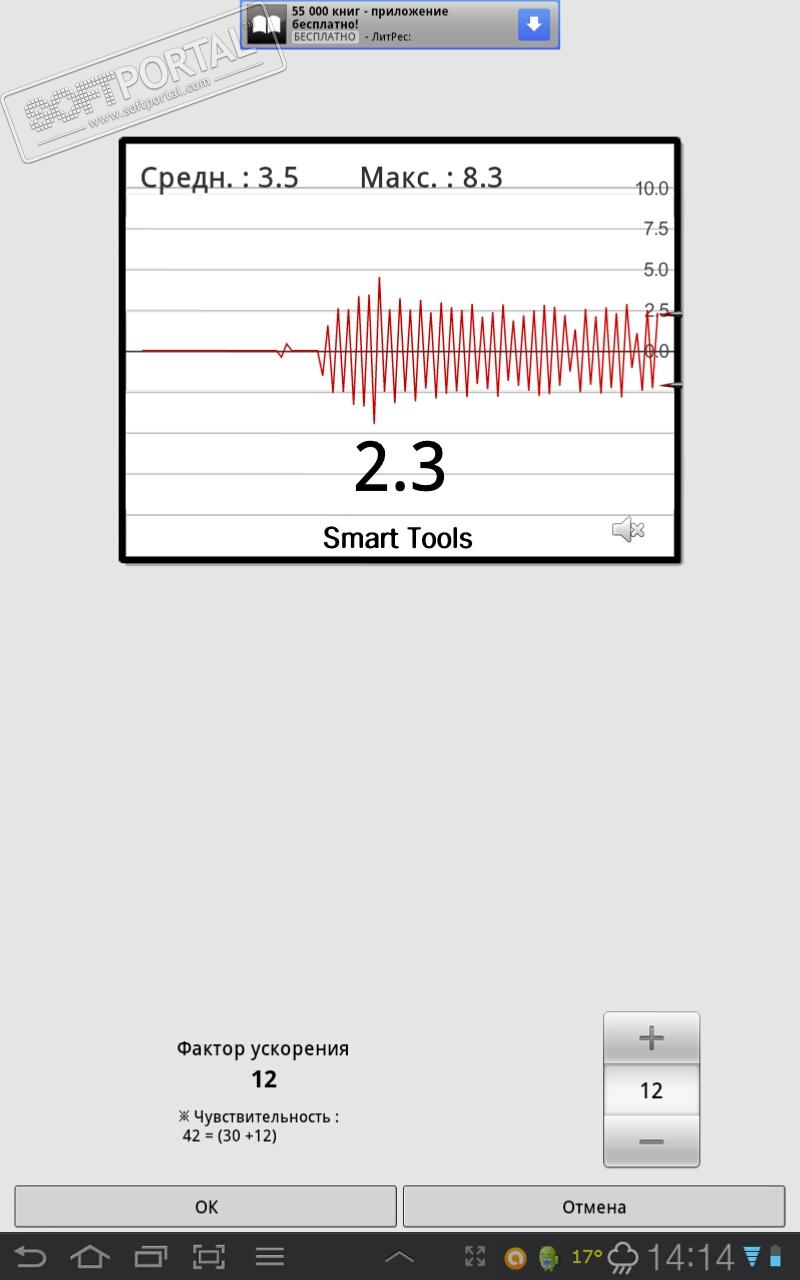Go back using the system back arrow
The height and width of the screenshot is (1280, 800).
[31, 1257]
